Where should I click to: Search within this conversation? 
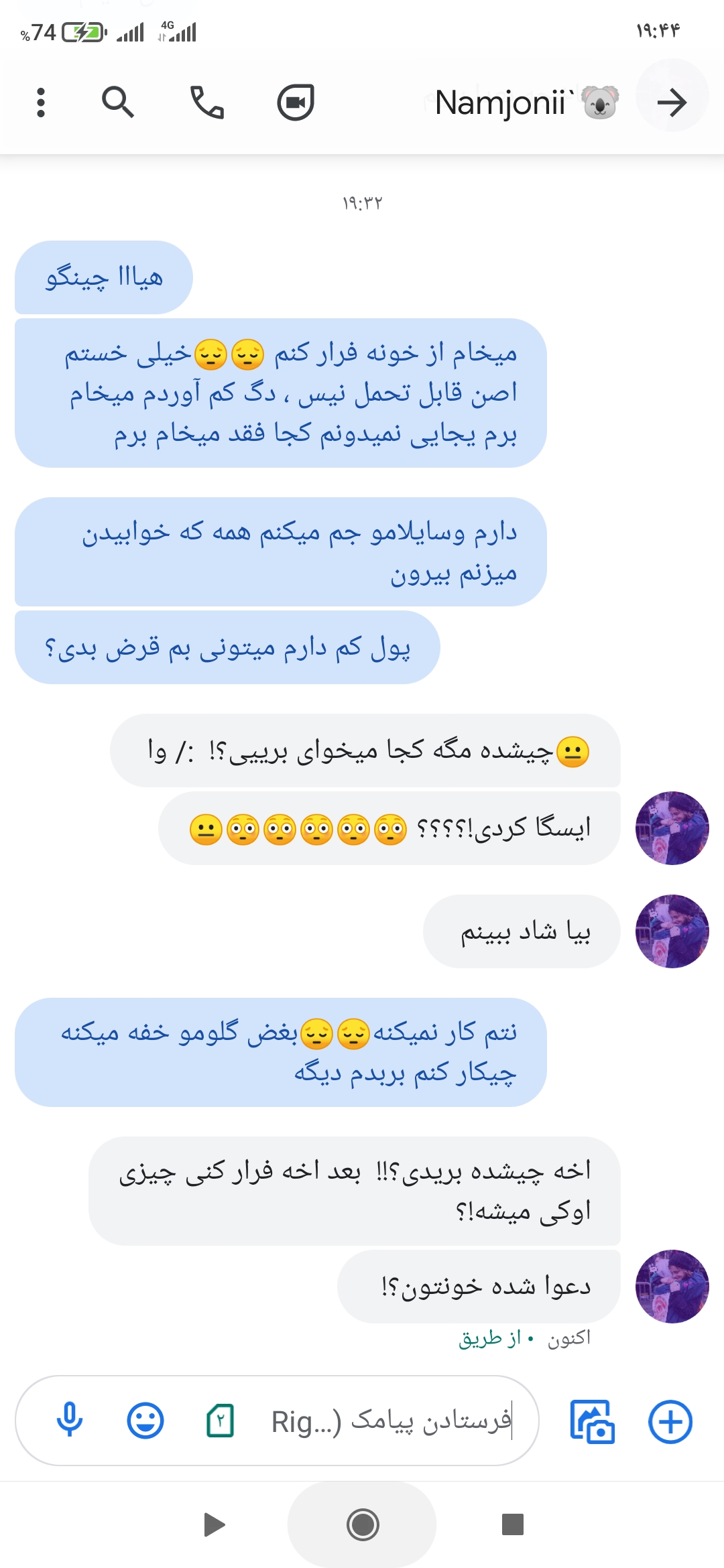pos(118,103)
